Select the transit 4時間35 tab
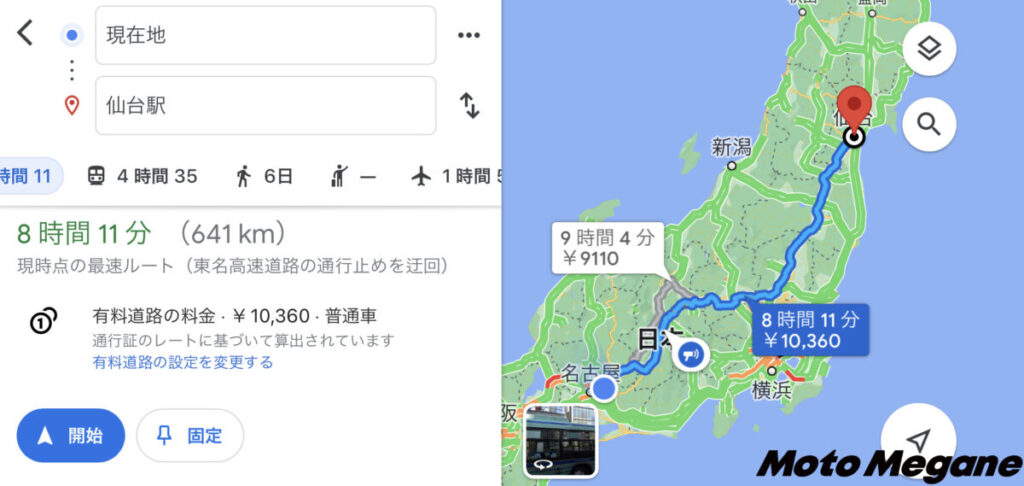This screenshot has height=486, width=1024. [x=142, y=177]
